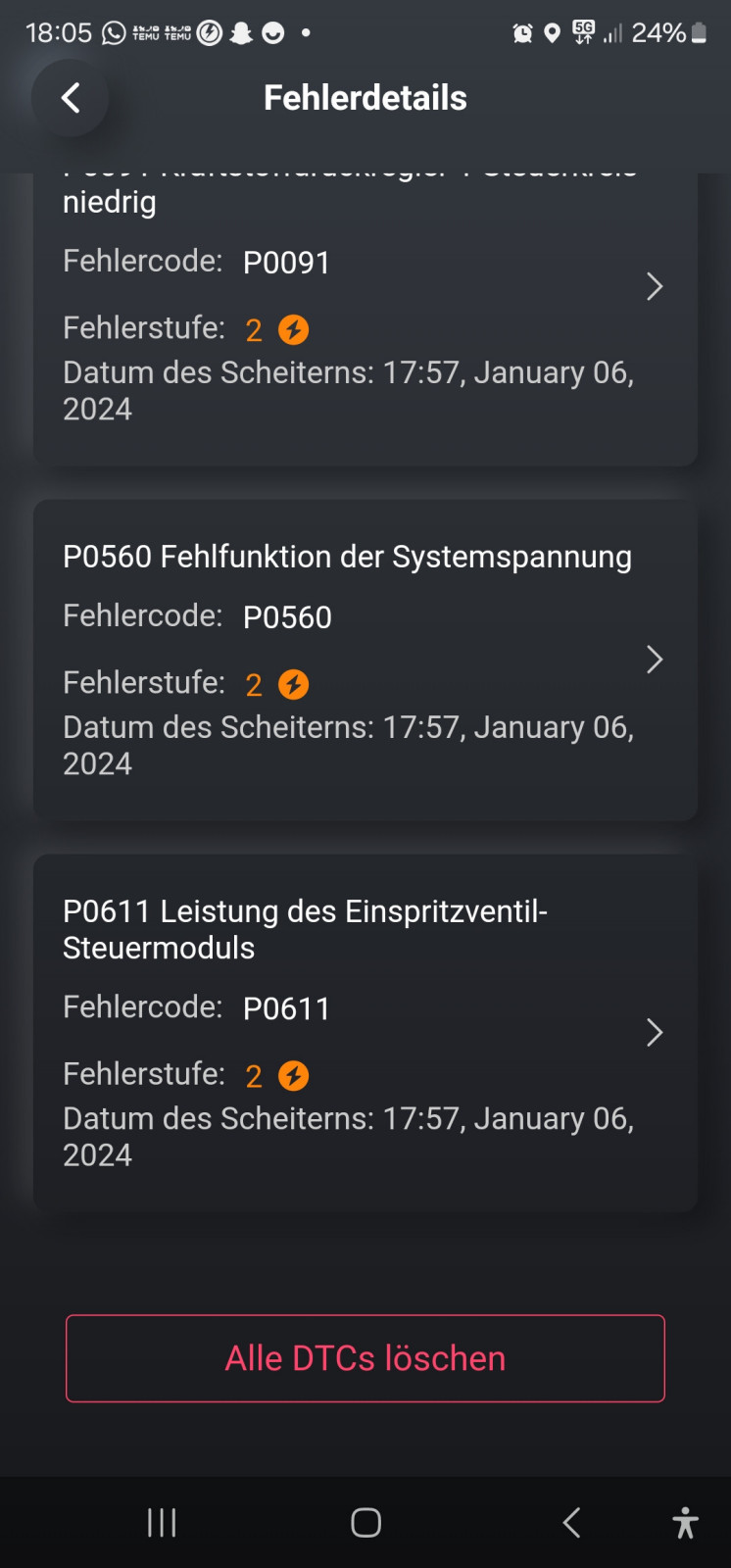Tap the location pin icon in status bar
Screen dimensions: 731x1568
(552, 32)
